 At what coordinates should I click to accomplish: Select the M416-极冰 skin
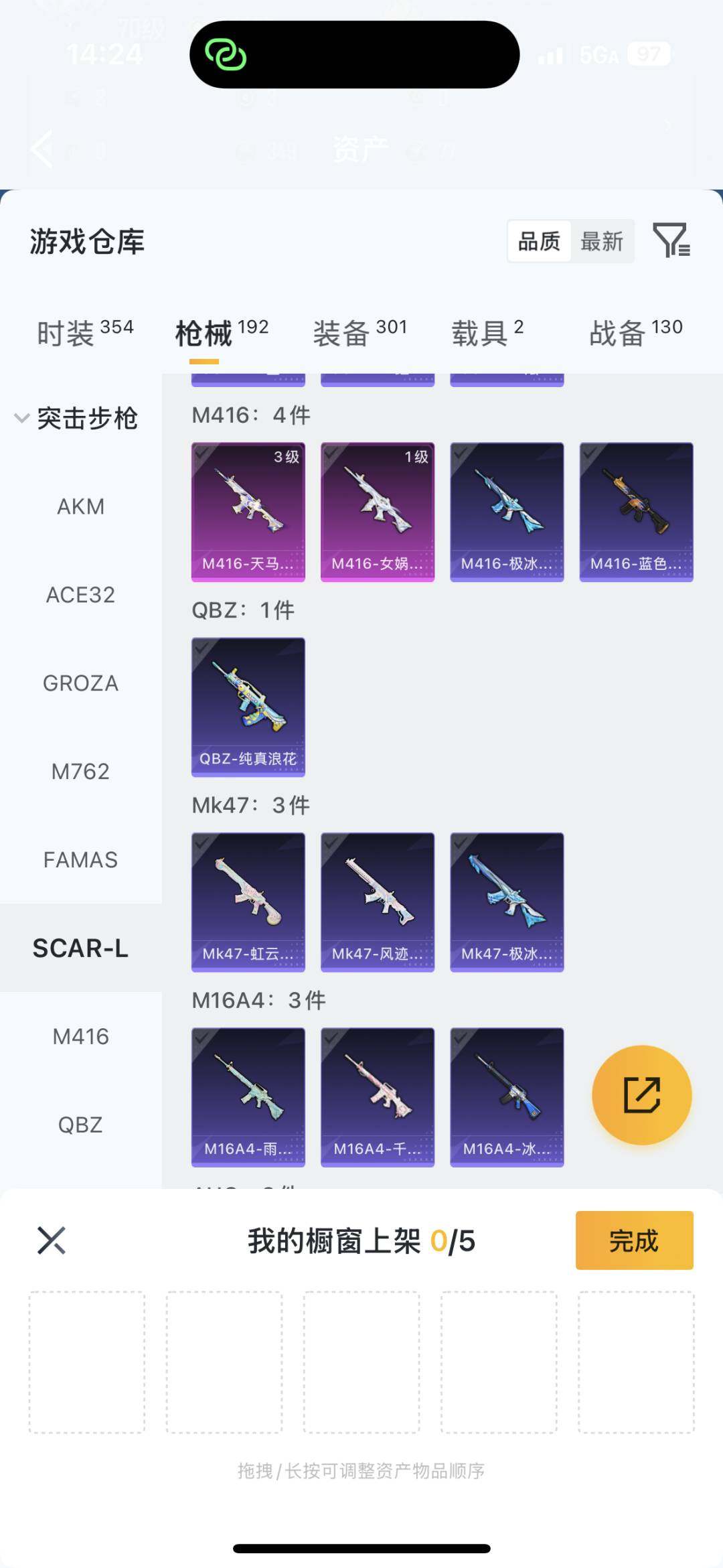pos(507,512)
